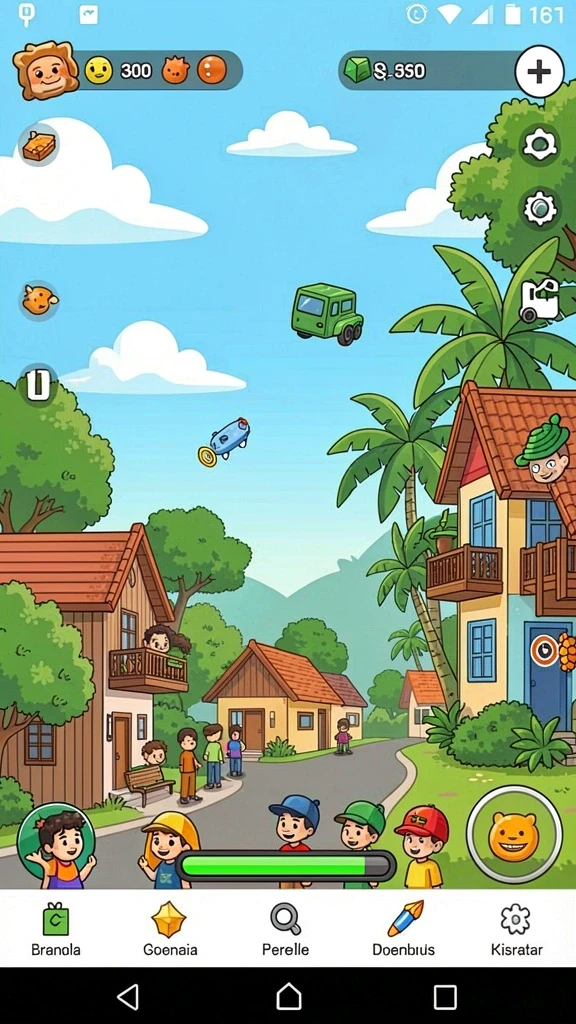Open the player avatar profile
Screen dimensions: 576x1024
(46, 71)
